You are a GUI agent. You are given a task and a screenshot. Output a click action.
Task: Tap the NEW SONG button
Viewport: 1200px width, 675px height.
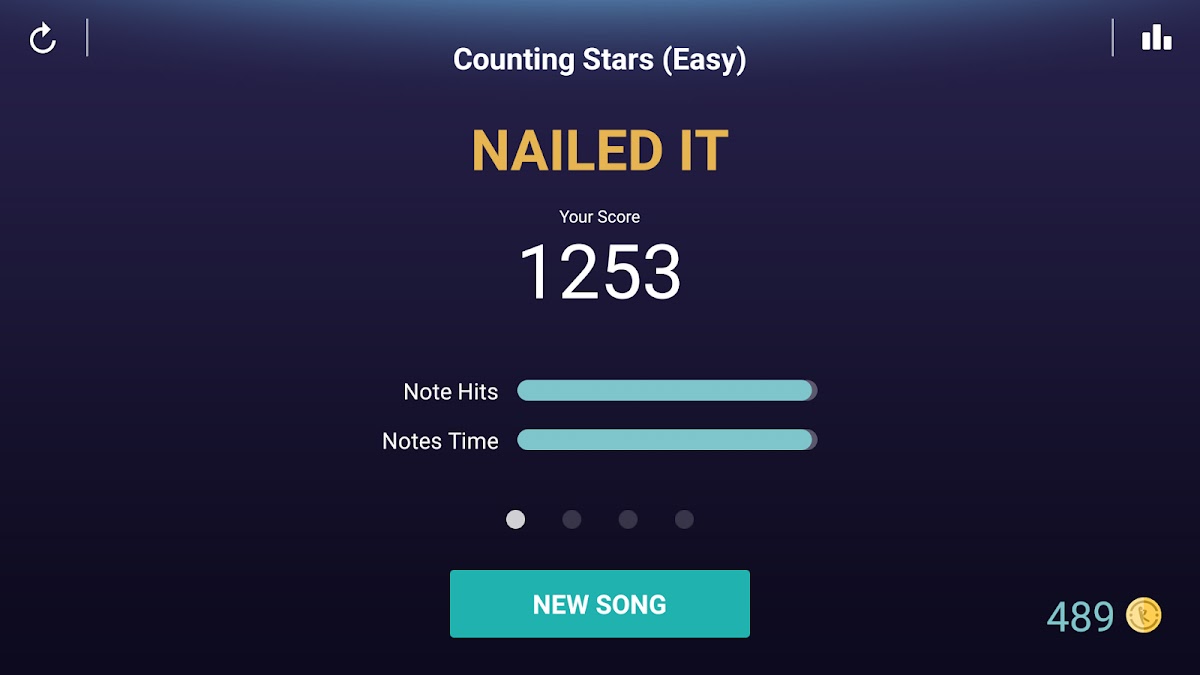point(599,604)
